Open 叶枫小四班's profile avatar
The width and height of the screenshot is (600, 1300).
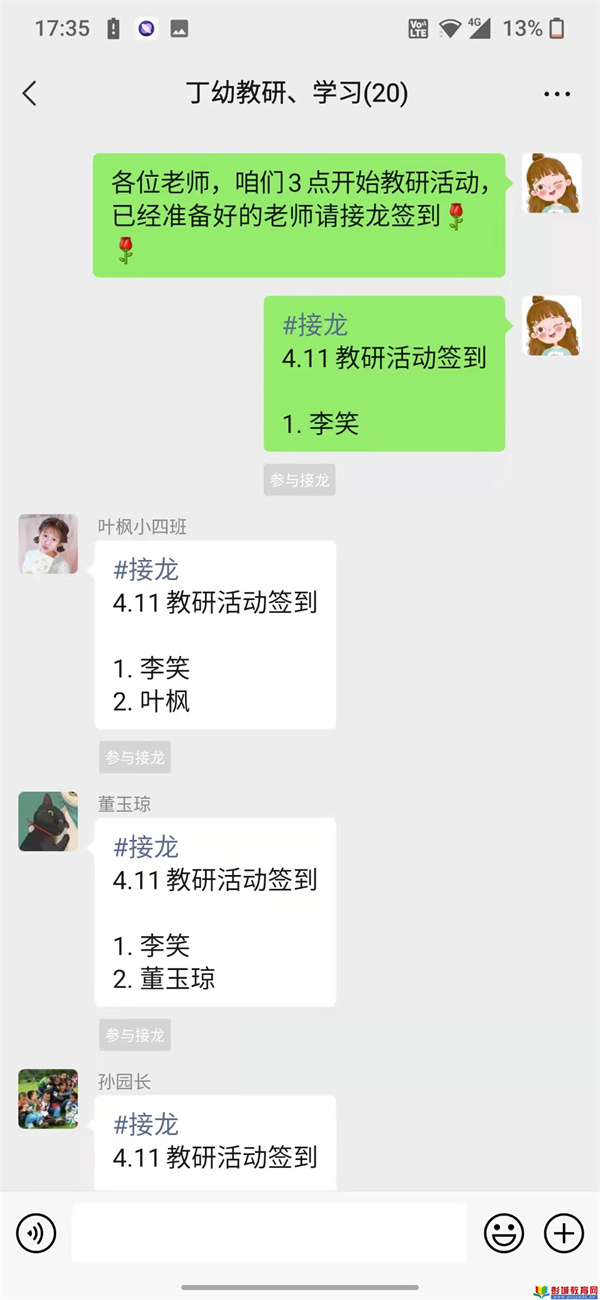tap(48, 544)
